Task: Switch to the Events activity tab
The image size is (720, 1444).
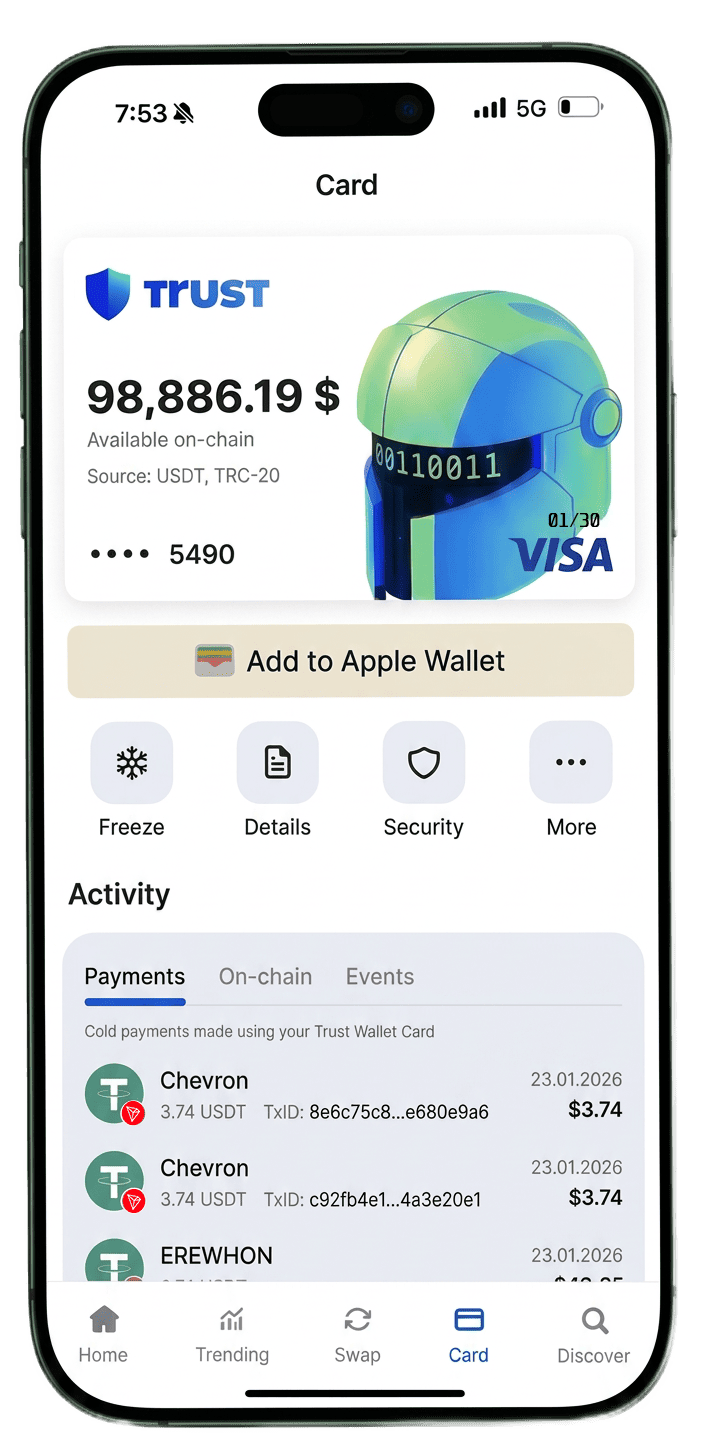Action: pyautogui.click(x=380, y=977)
